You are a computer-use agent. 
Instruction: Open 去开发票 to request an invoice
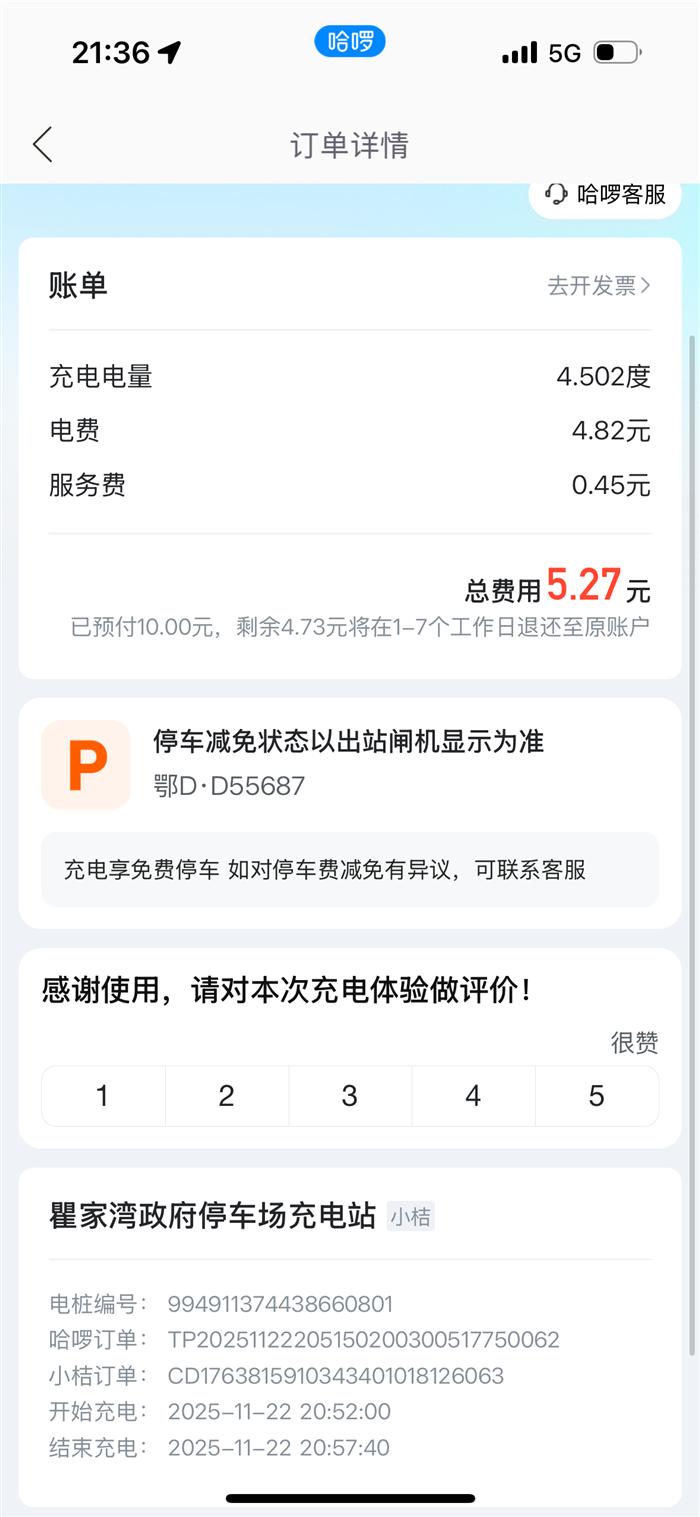tap(599, 286)
